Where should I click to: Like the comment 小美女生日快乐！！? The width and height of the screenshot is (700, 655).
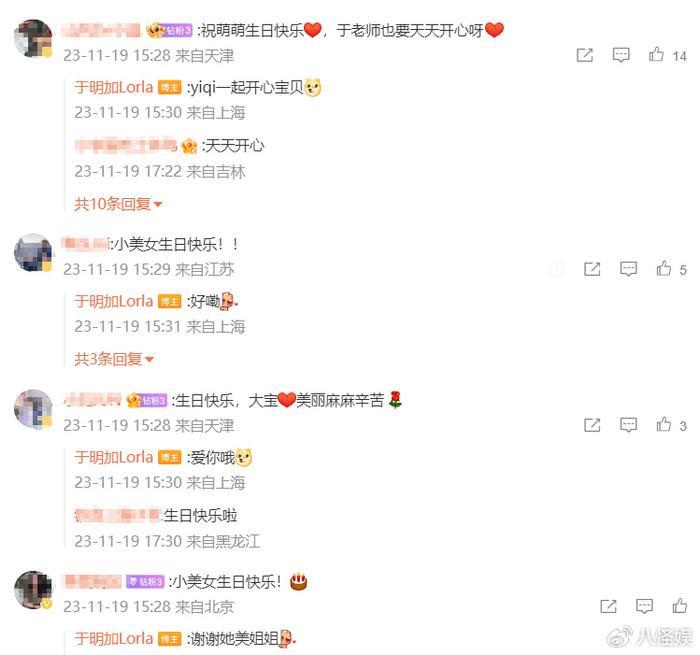point(664,269)
